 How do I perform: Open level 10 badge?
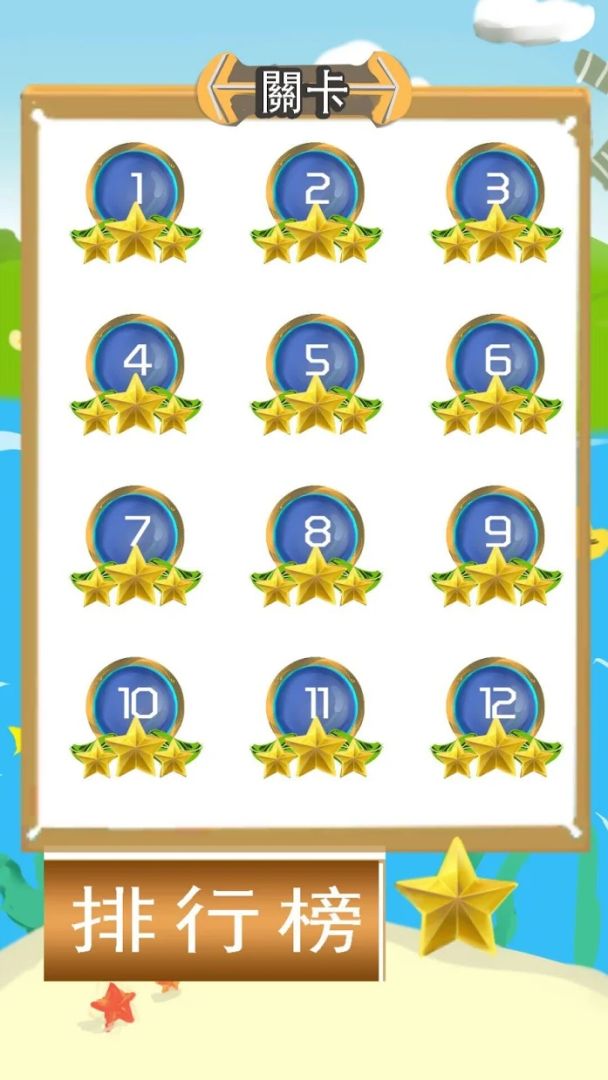coord(136,710)
